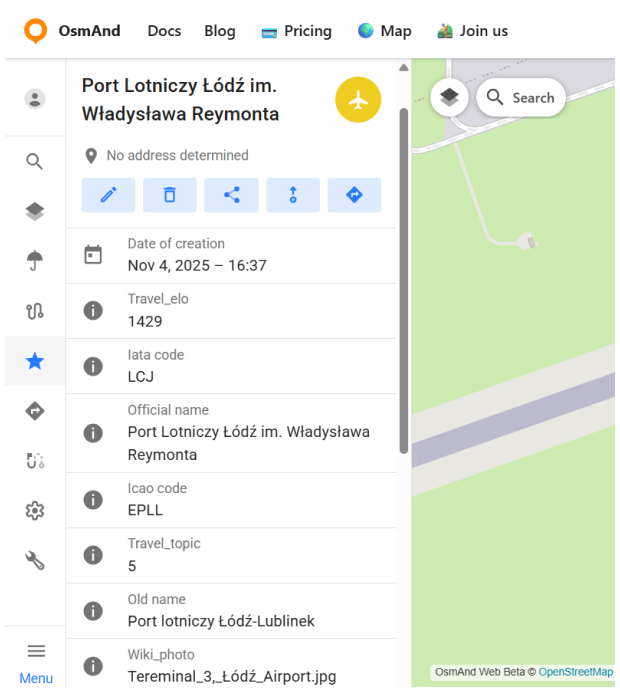Get directions to this airport

pyautogui.click(x=354, y=195)
